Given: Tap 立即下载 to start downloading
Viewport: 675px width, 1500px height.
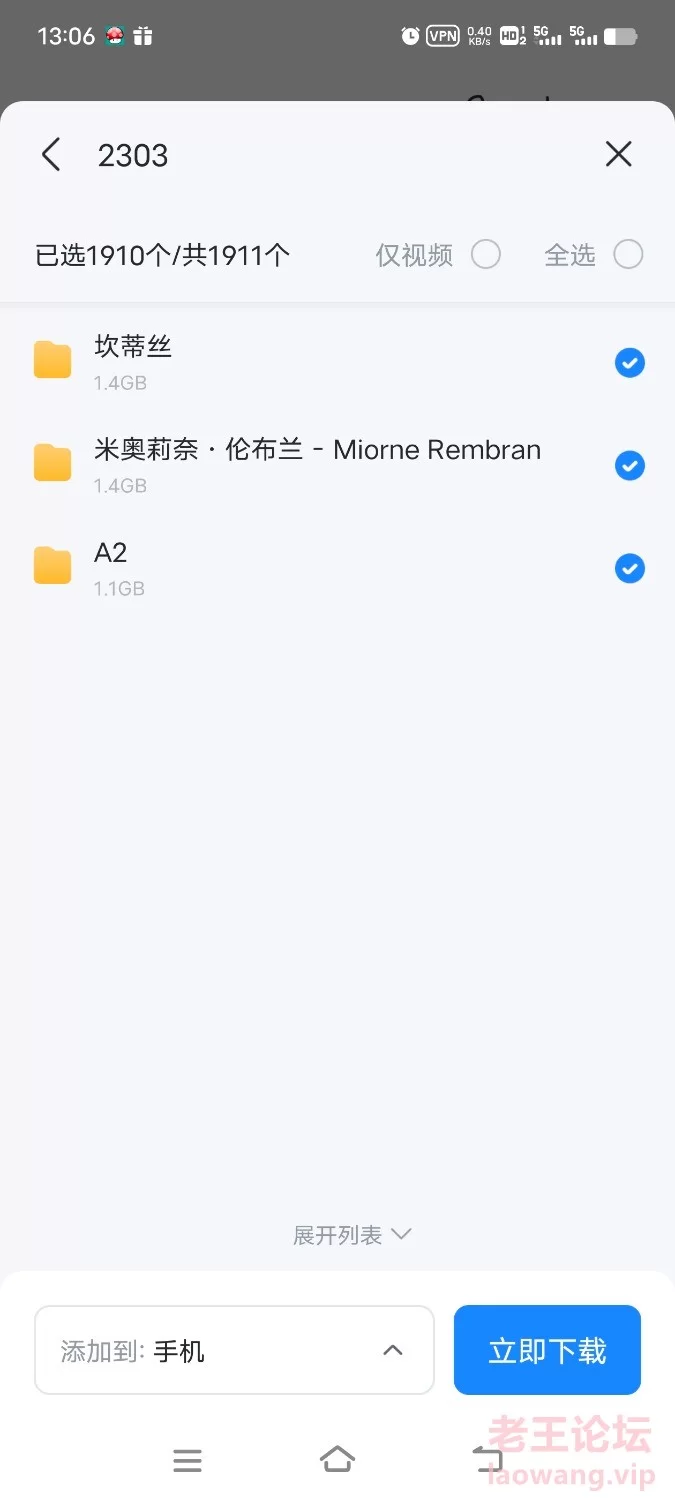Looking at the screenshot, I should click(x=547, y=1350).
